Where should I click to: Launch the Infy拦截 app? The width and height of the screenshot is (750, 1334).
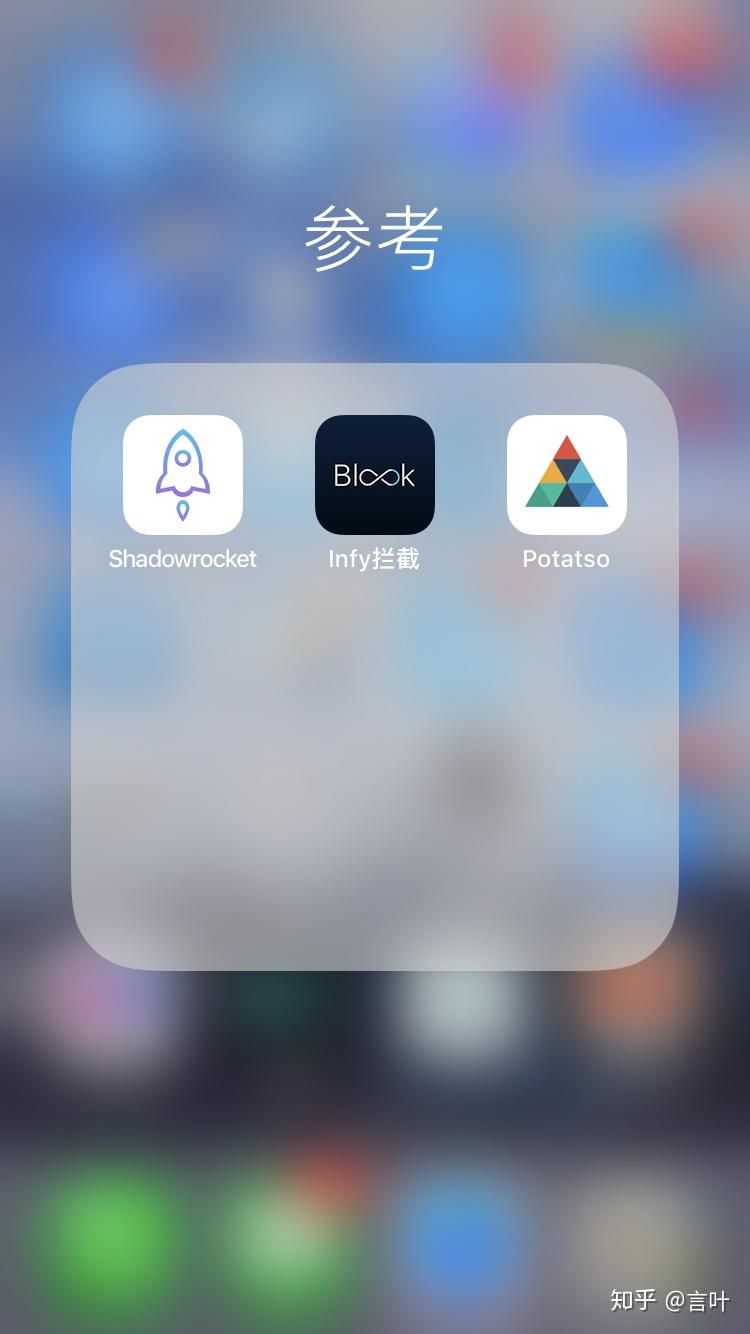point(375,475)
